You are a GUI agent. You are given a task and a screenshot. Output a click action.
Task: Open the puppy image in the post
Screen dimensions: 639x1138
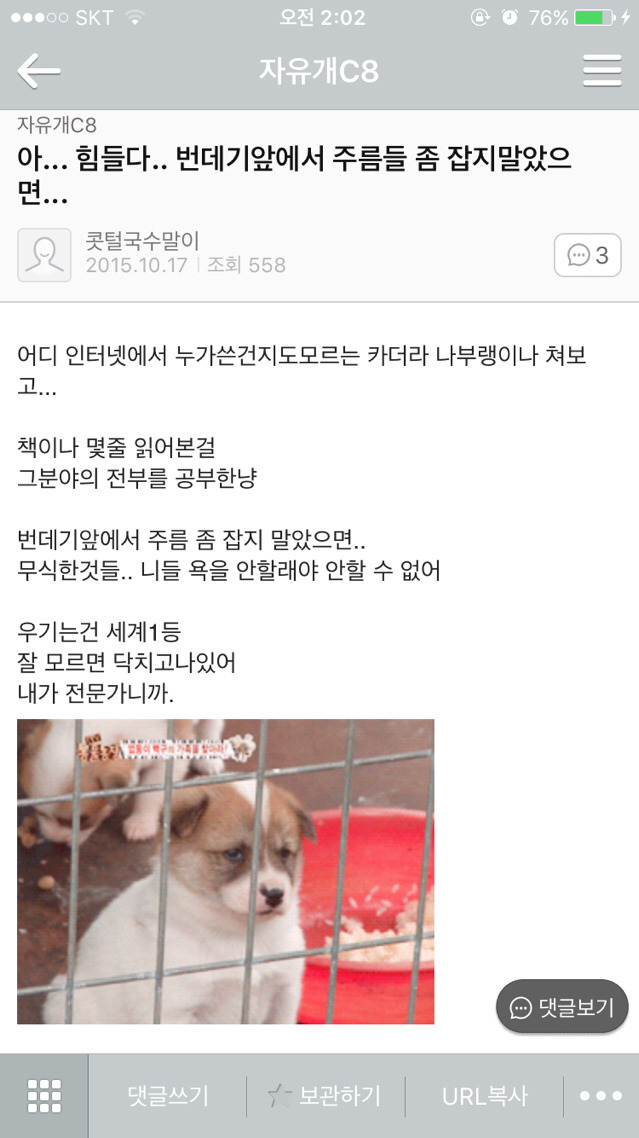coord(225,870)
